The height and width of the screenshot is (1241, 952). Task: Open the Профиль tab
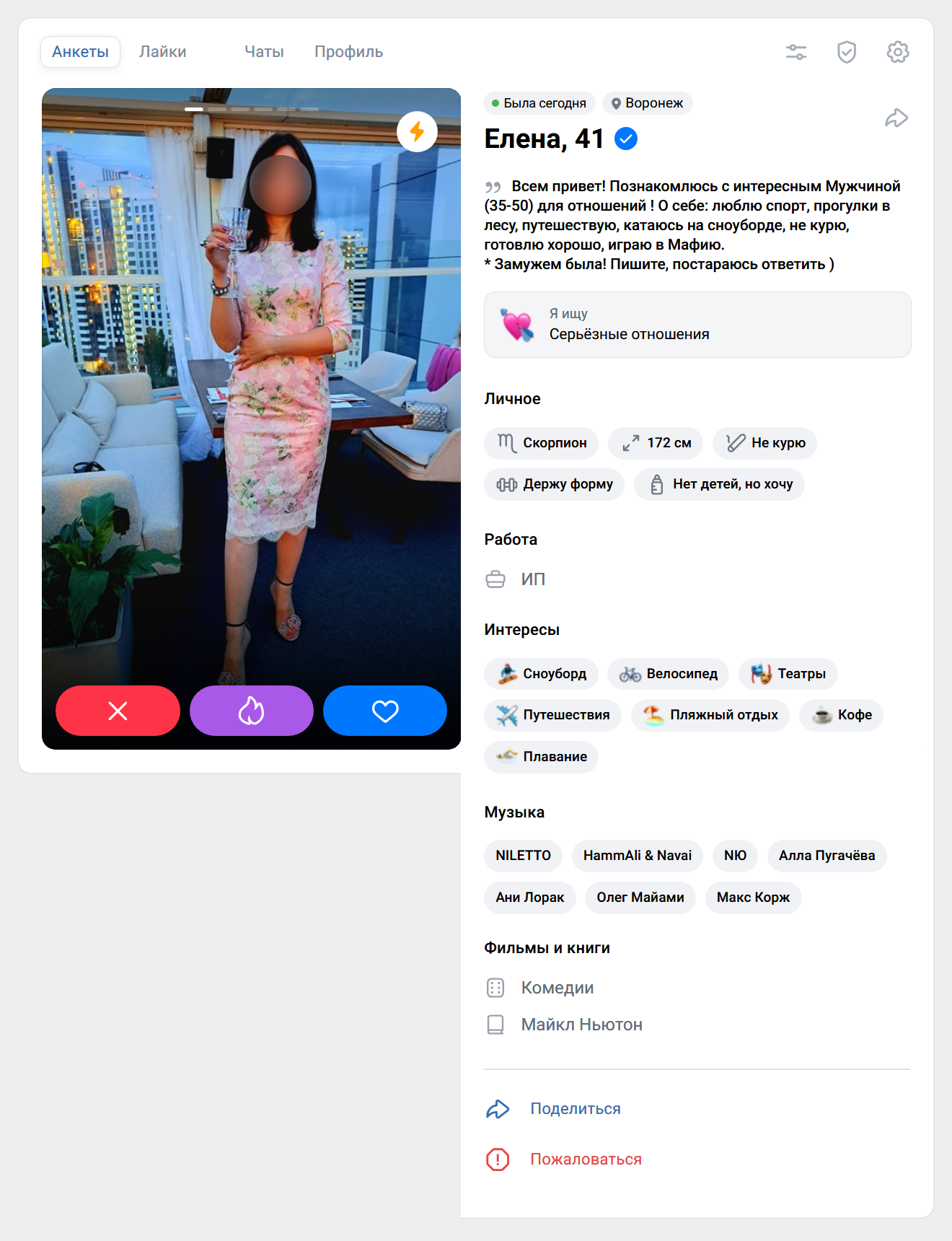348,52
